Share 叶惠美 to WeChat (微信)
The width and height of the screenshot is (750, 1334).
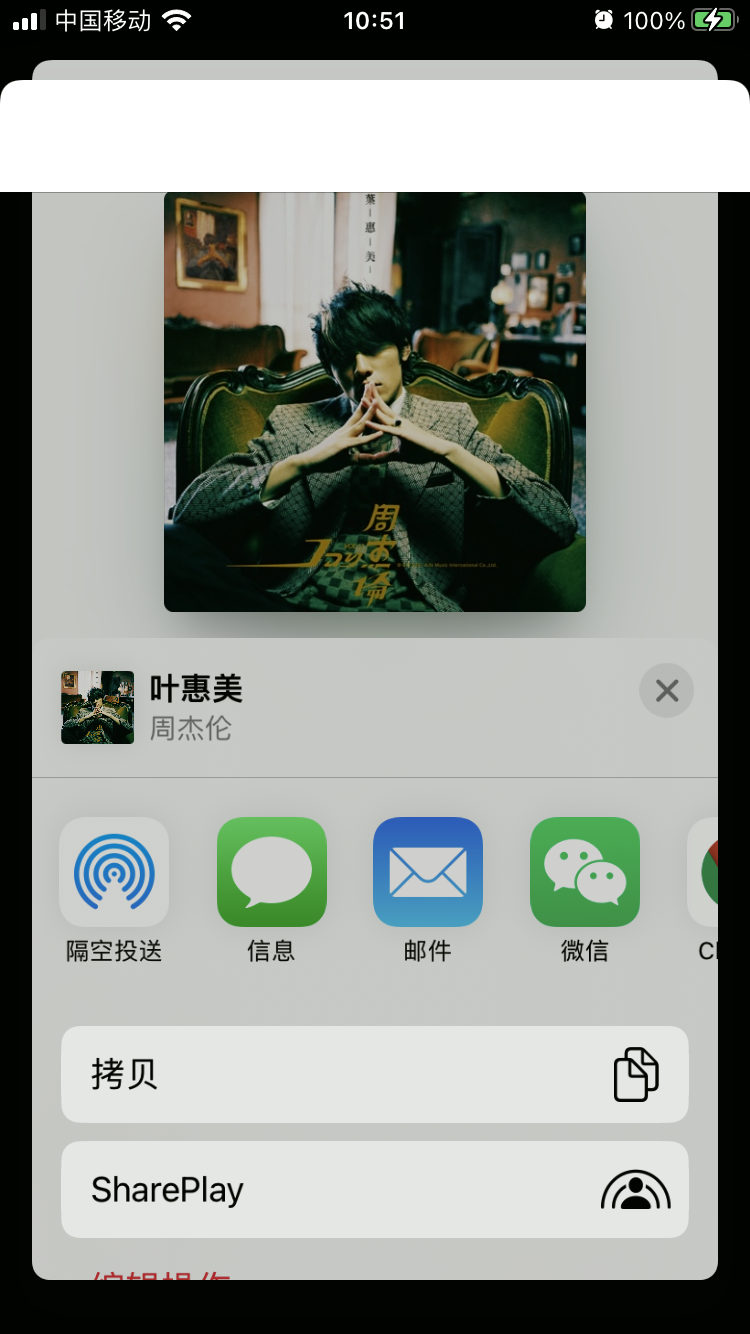click(585, 872)
